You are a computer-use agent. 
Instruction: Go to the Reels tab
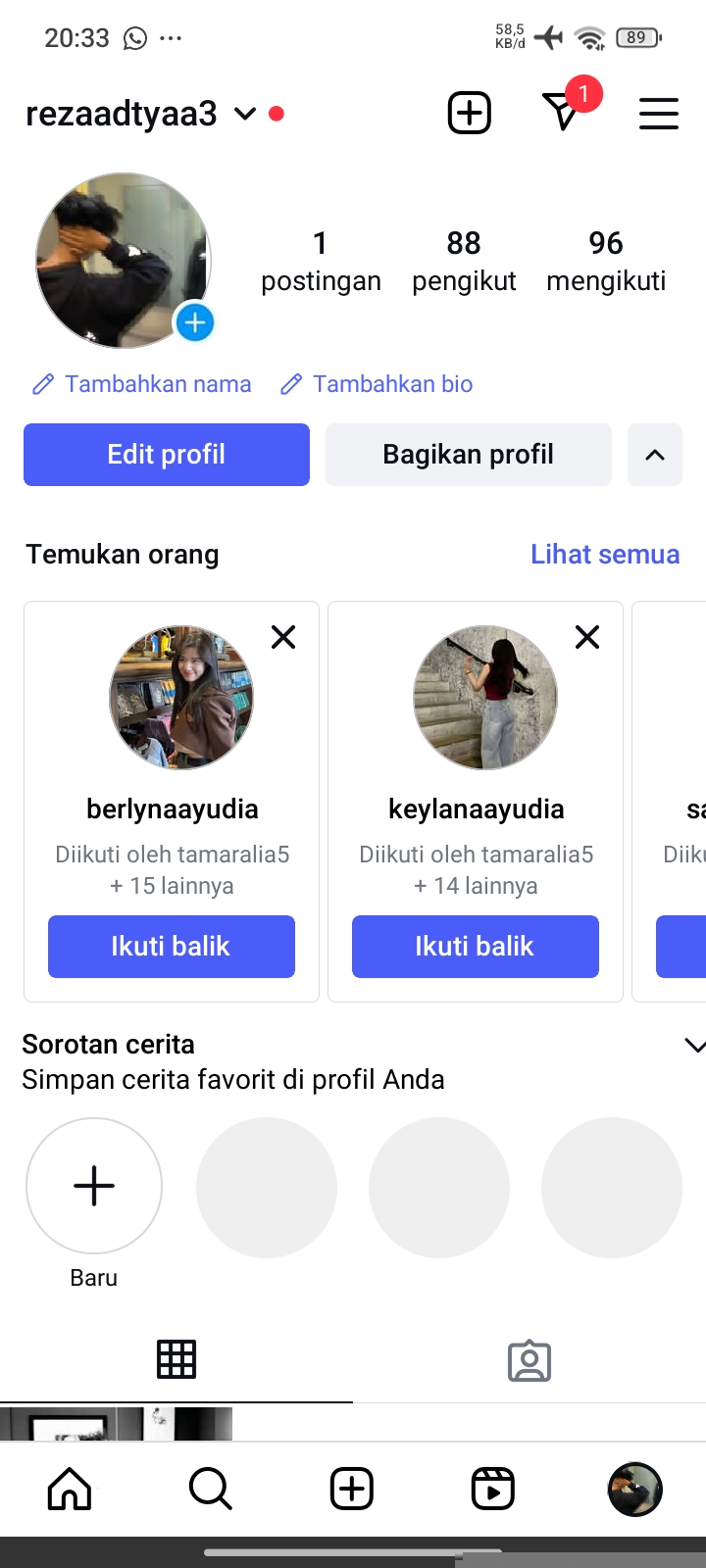[493, 1489]
